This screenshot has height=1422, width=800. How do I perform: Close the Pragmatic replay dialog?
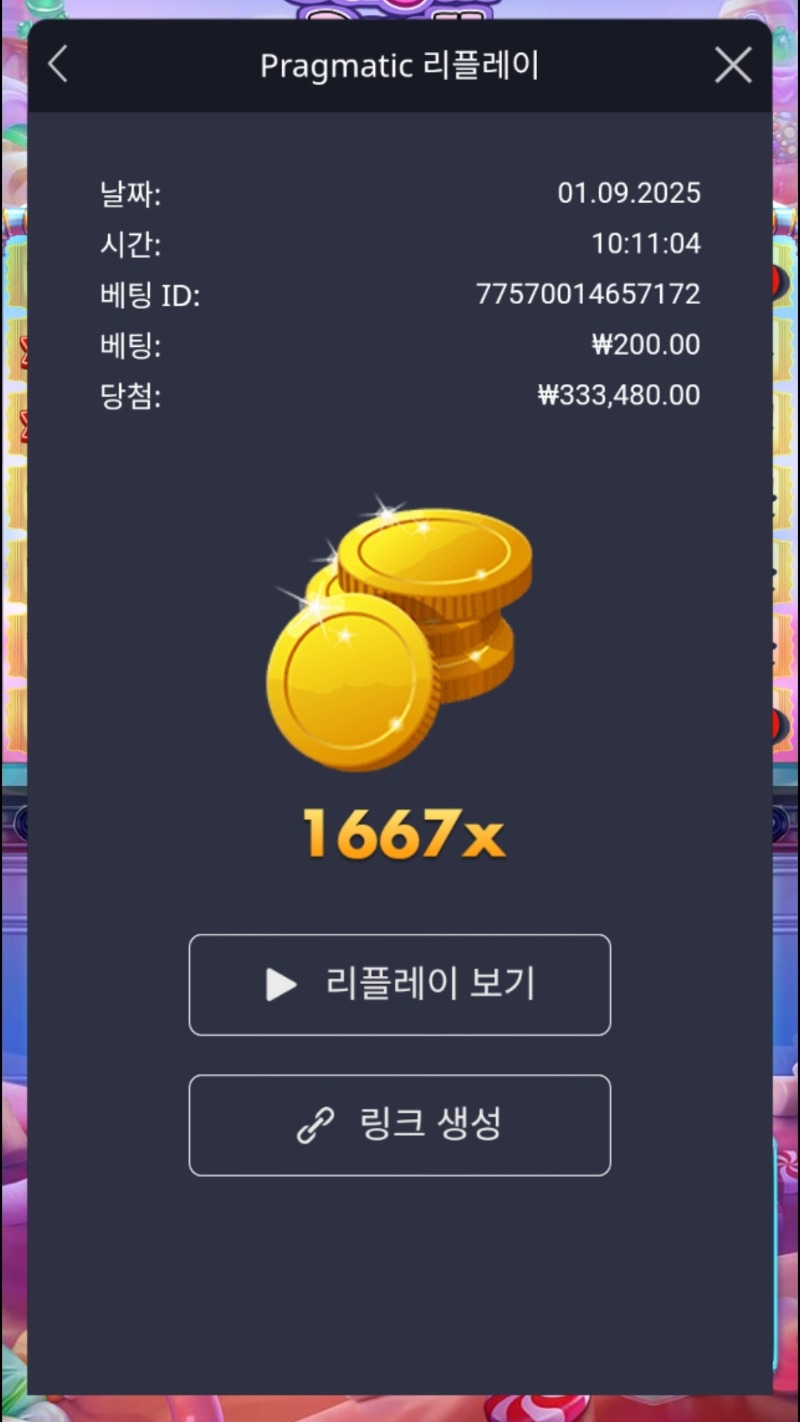(x=733, y=66)
